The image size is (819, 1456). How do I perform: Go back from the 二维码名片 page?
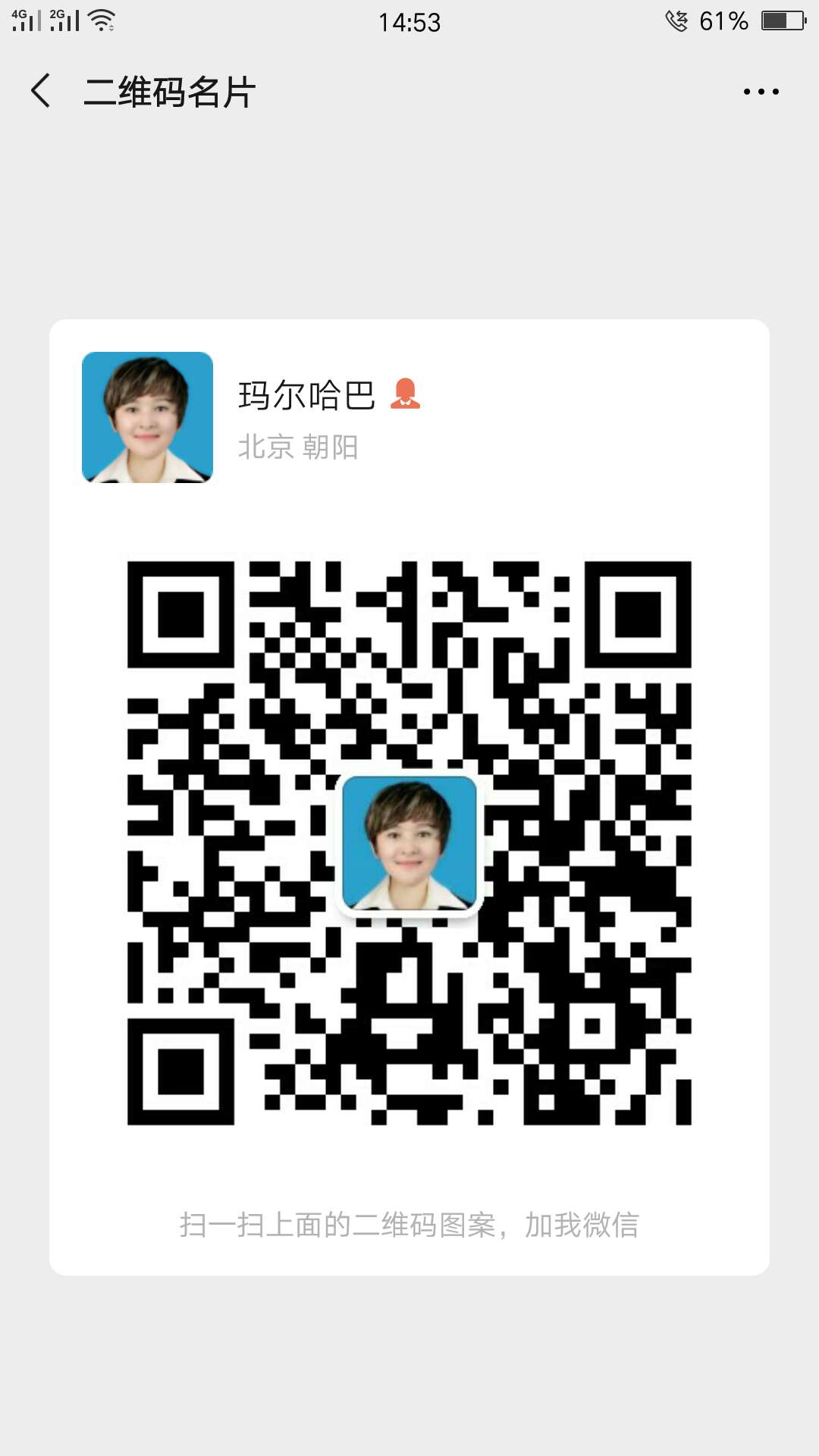41,91
